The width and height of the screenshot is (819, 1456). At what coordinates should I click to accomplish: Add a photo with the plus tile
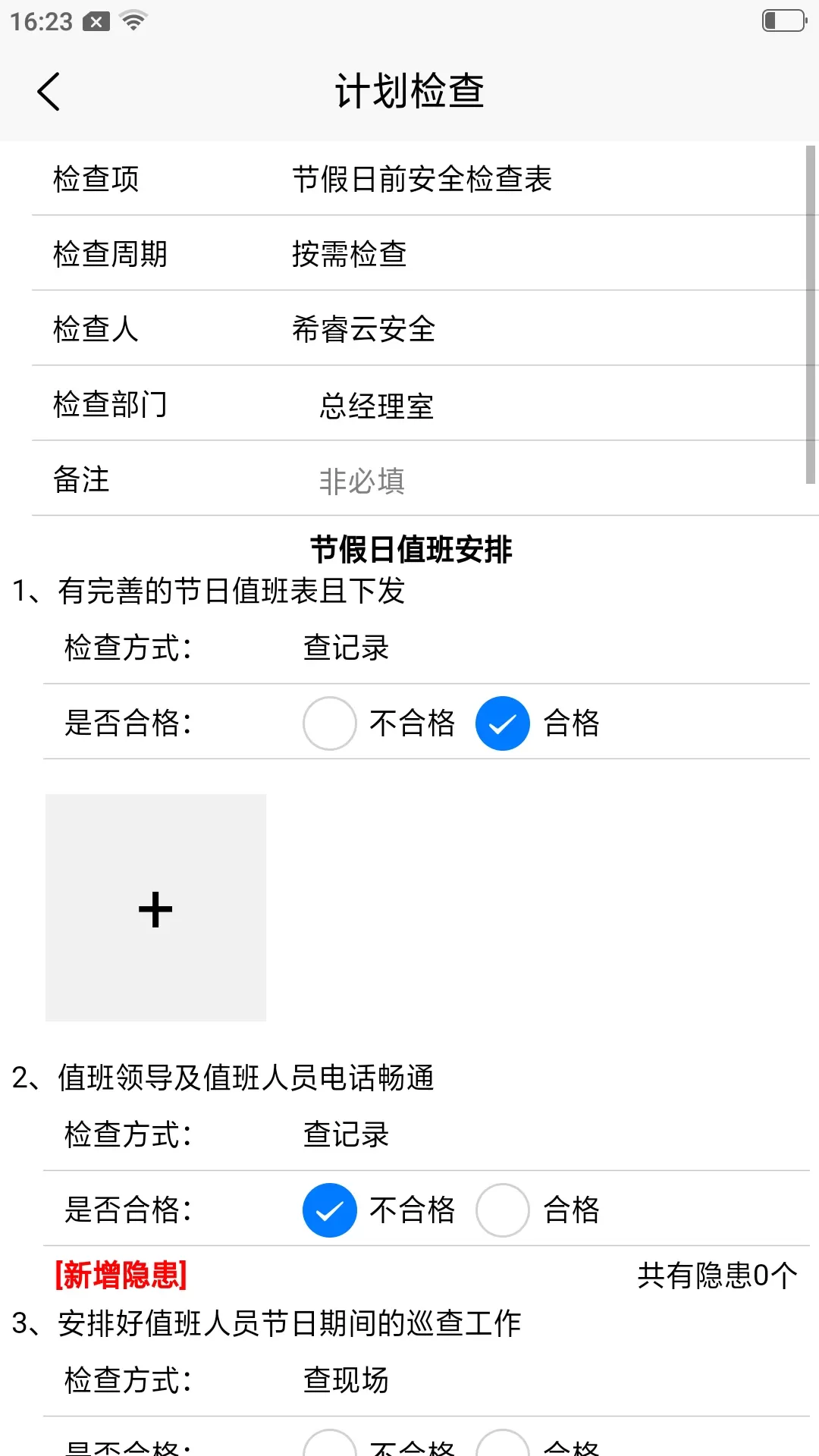pyautogui.click(x=155, y=908)
